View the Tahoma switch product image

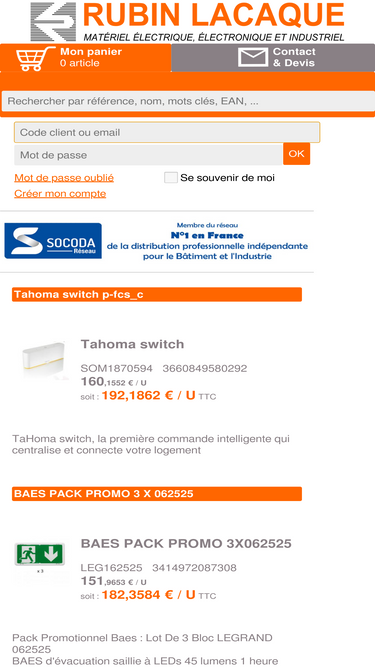point(43,361)
